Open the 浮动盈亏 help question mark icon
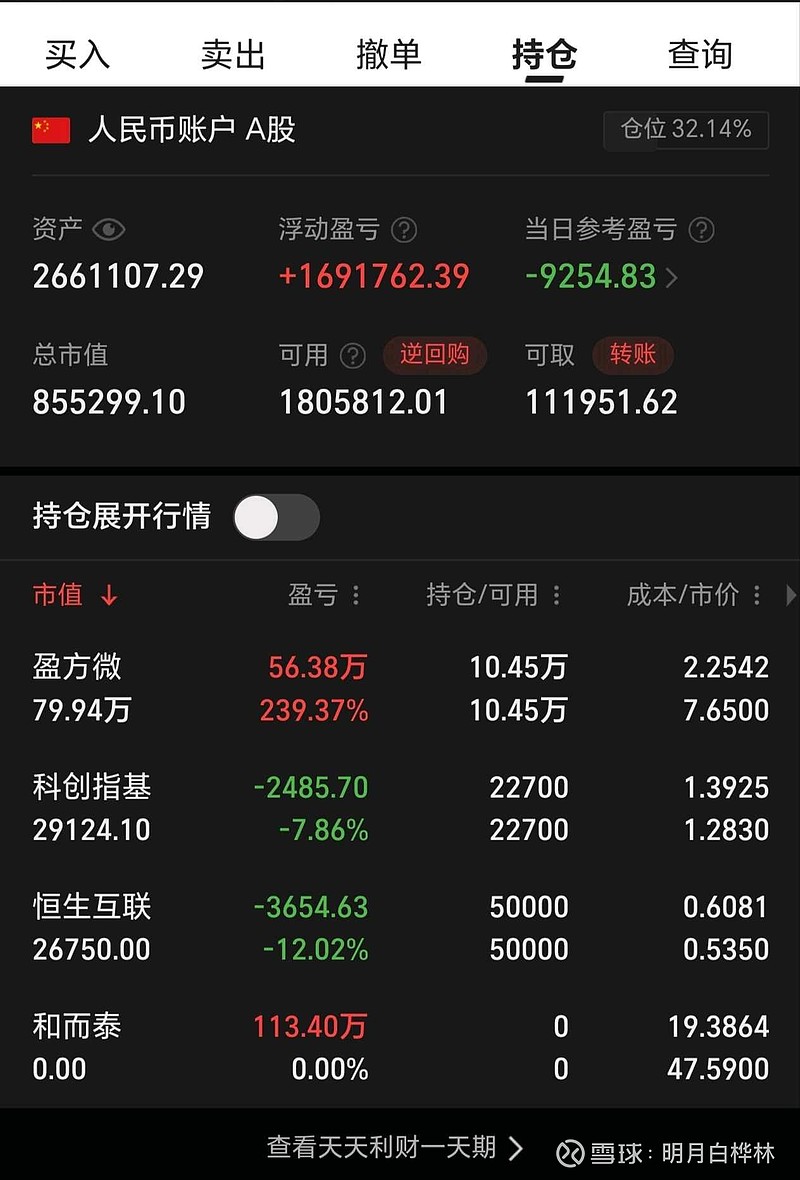The width and height of the screenshot is (800, 1180). [403, 229]
